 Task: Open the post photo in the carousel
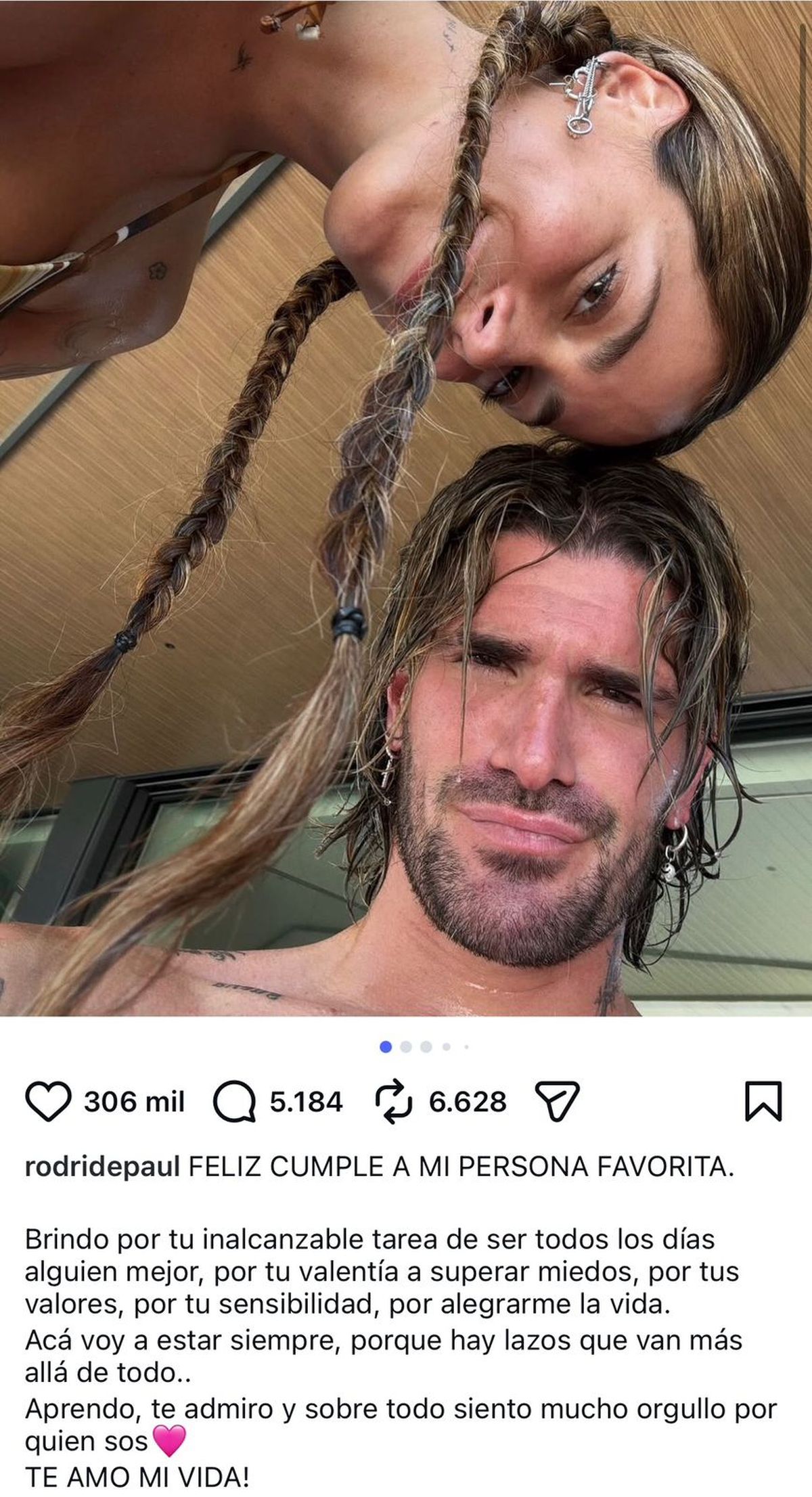[x=406, y=508]
